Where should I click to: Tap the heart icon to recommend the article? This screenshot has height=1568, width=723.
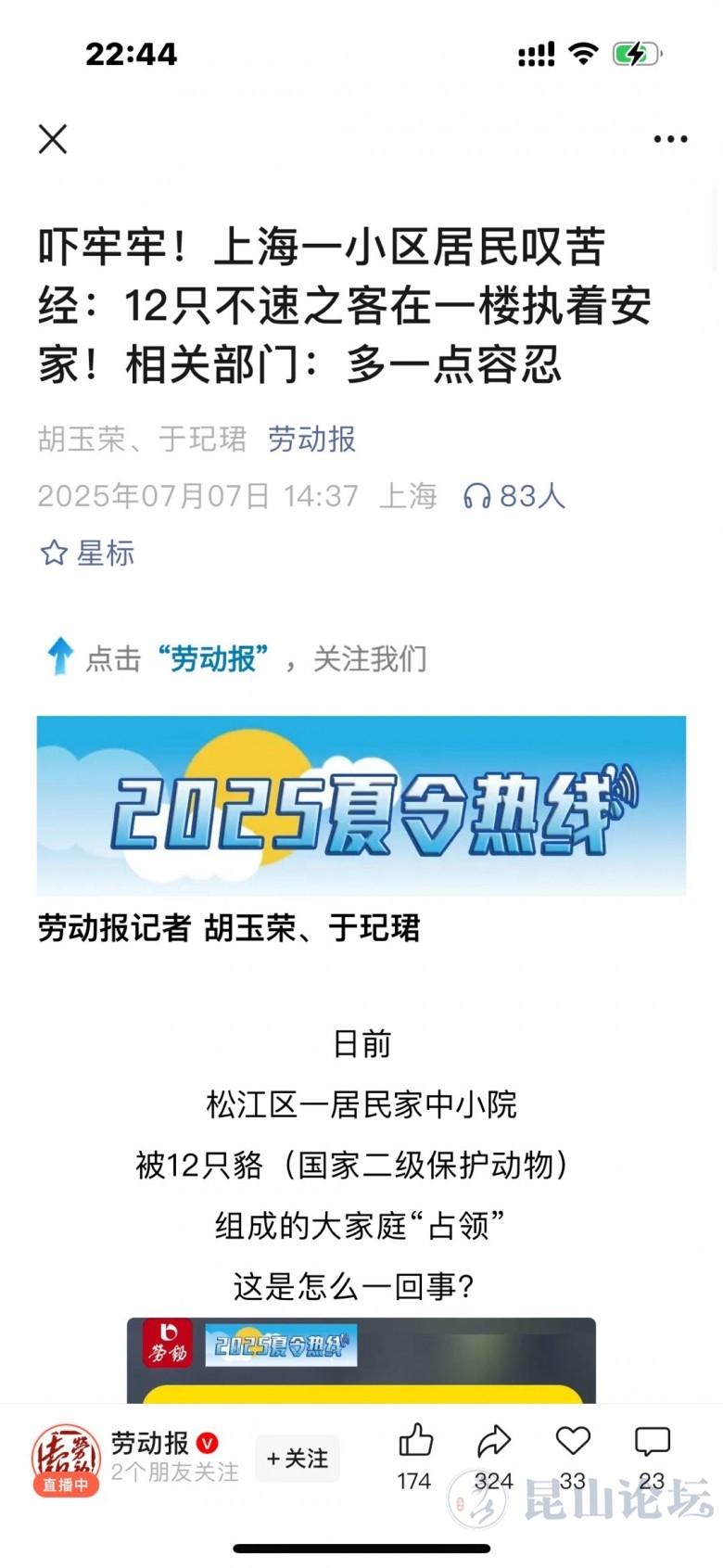point(573,1442)
